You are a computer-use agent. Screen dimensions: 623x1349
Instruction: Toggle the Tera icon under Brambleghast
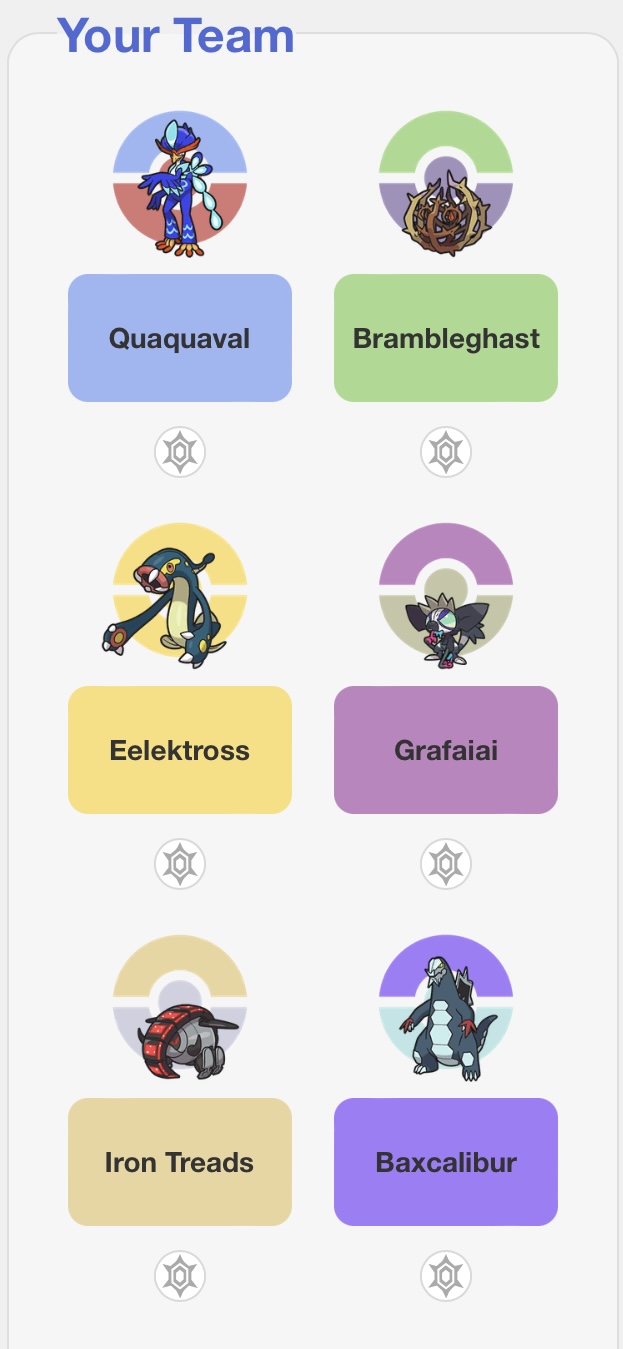tap(446, 453)
